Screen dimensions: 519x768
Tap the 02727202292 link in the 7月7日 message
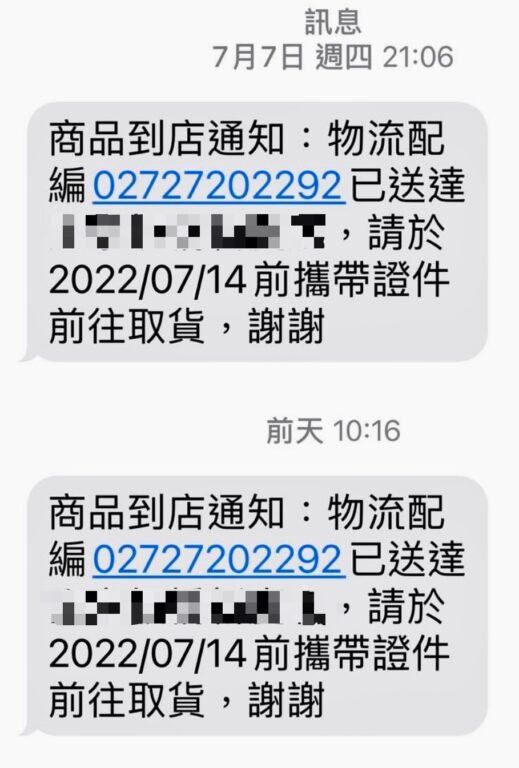(x=219, y=186)
